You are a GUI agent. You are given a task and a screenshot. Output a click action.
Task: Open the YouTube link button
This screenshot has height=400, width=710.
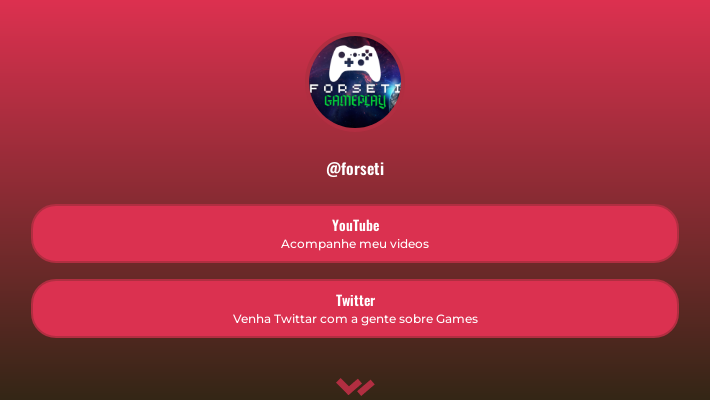point(355,234)
